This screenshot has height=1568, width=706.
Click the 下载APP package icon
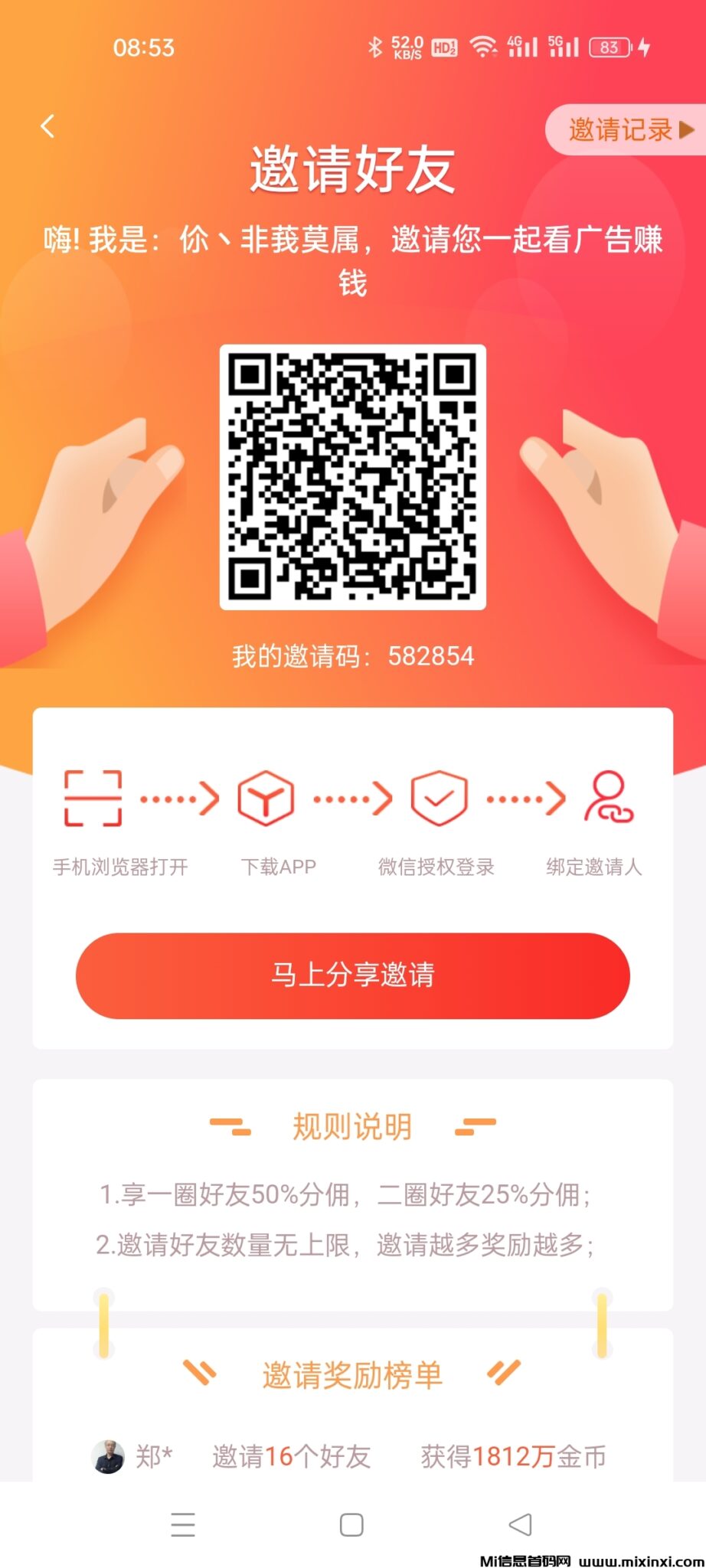(264, 796)
